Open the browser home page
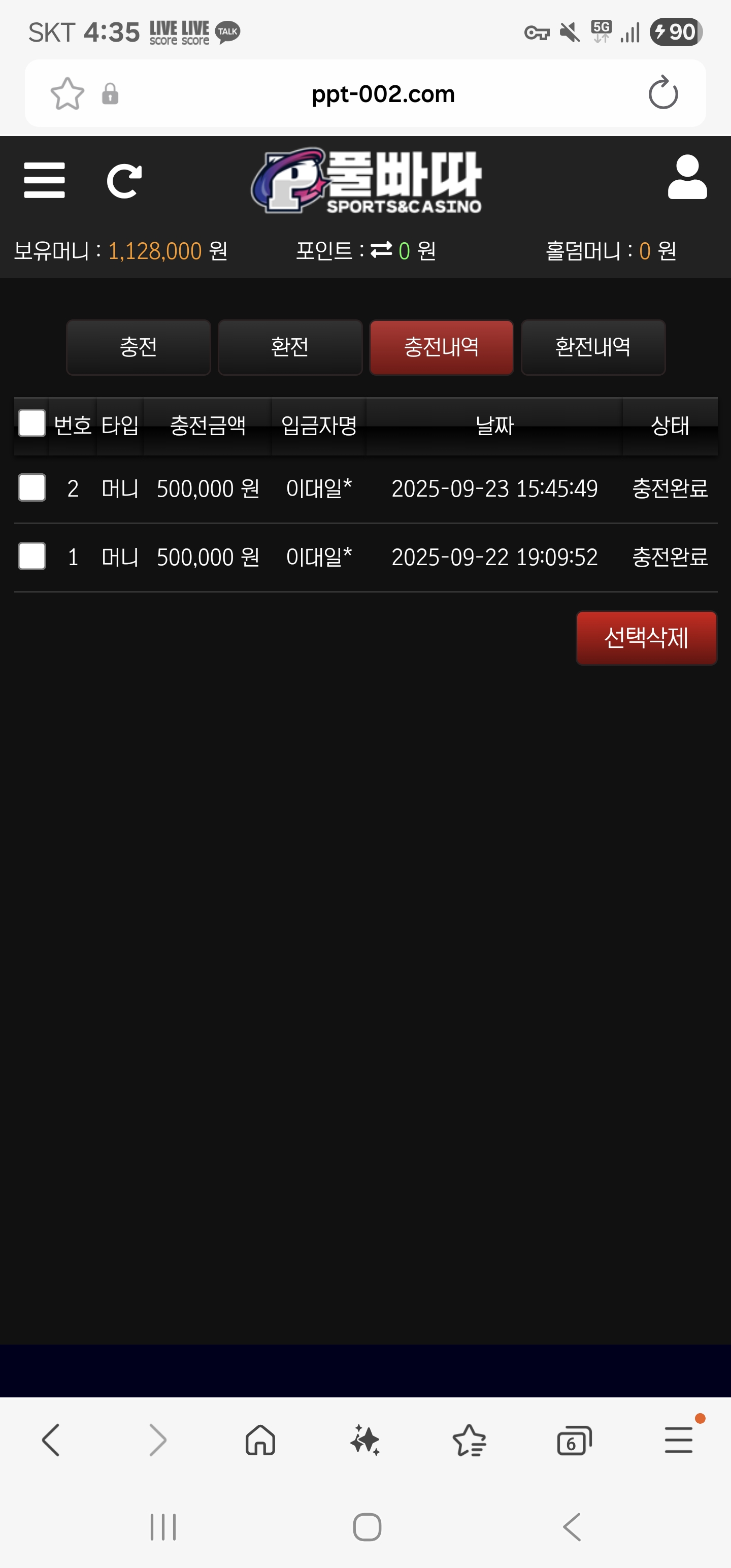731x1568 pixels. coord(260,1440)
